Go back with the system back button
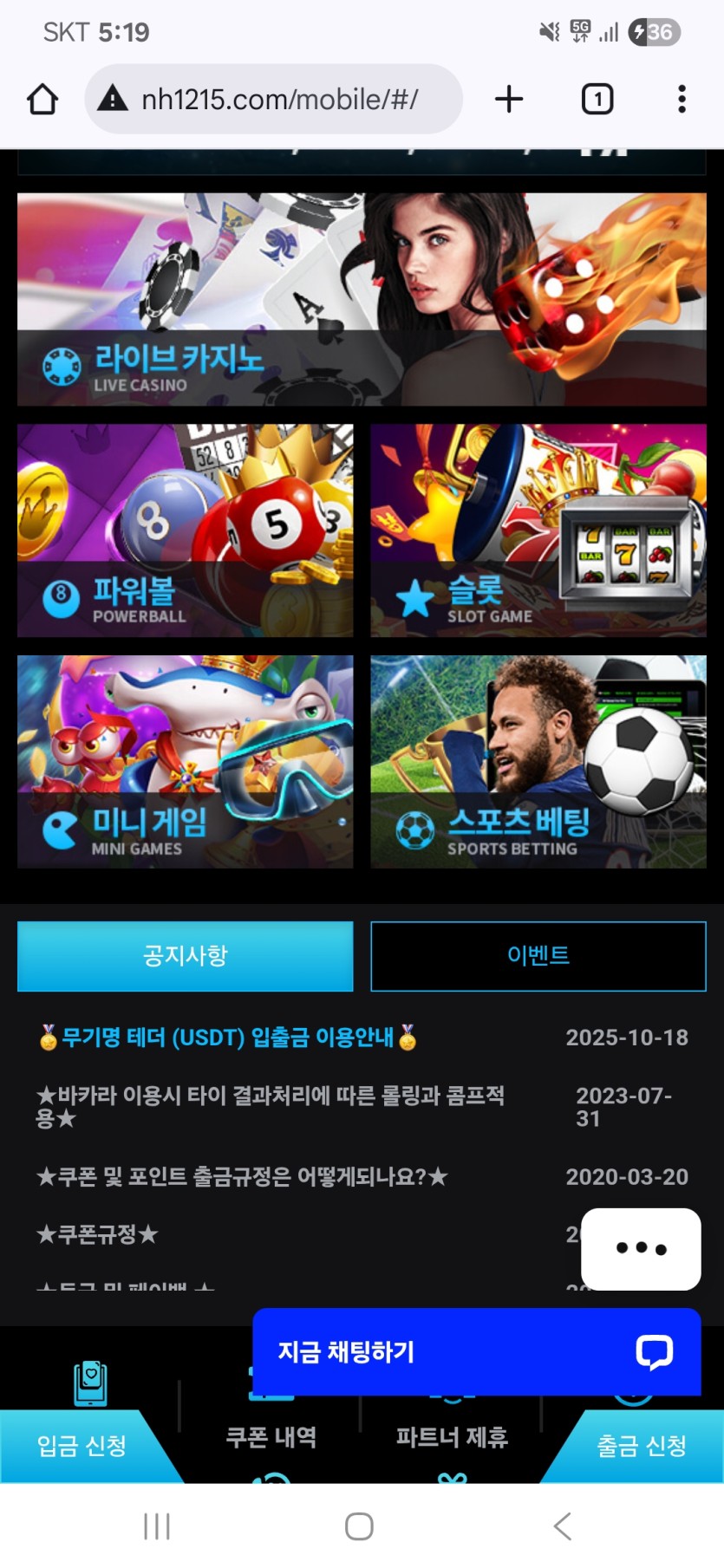 tap(562, 1526)
